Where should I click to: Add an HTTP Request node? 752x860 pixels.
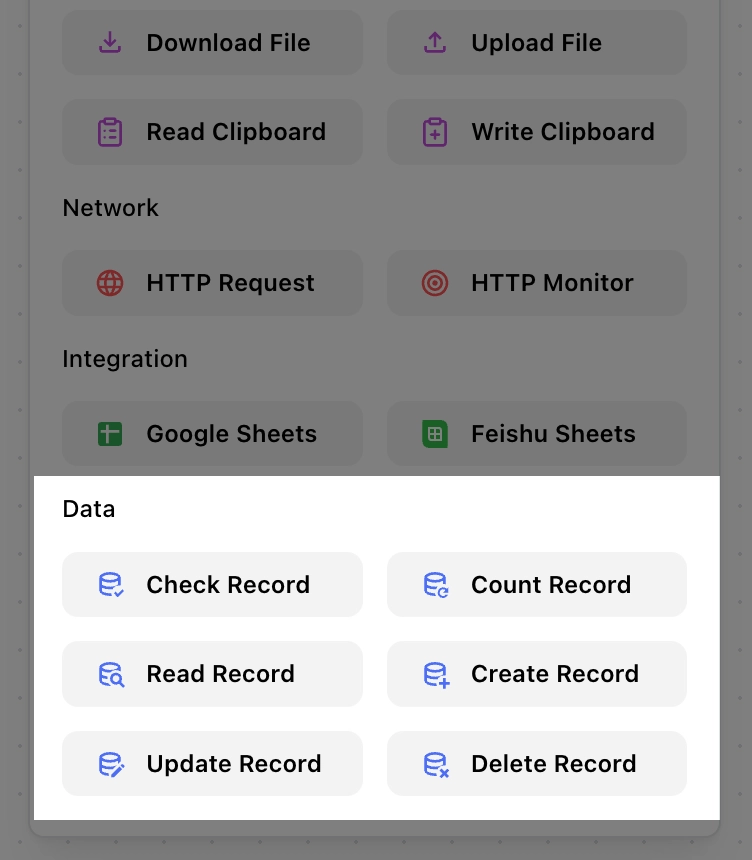tap(212, 283)
